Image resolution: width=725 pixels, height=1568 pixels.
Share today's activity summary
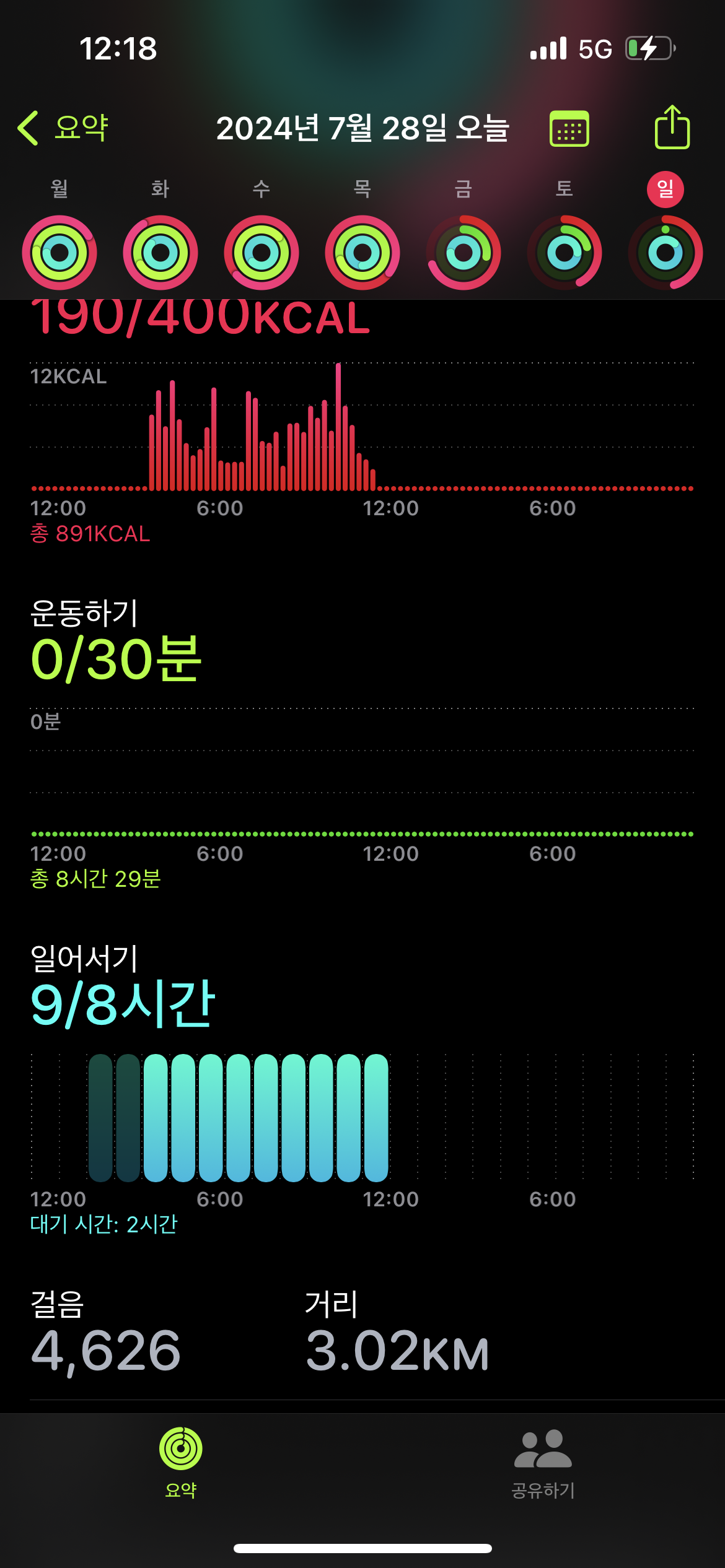[x=672, y=128]
